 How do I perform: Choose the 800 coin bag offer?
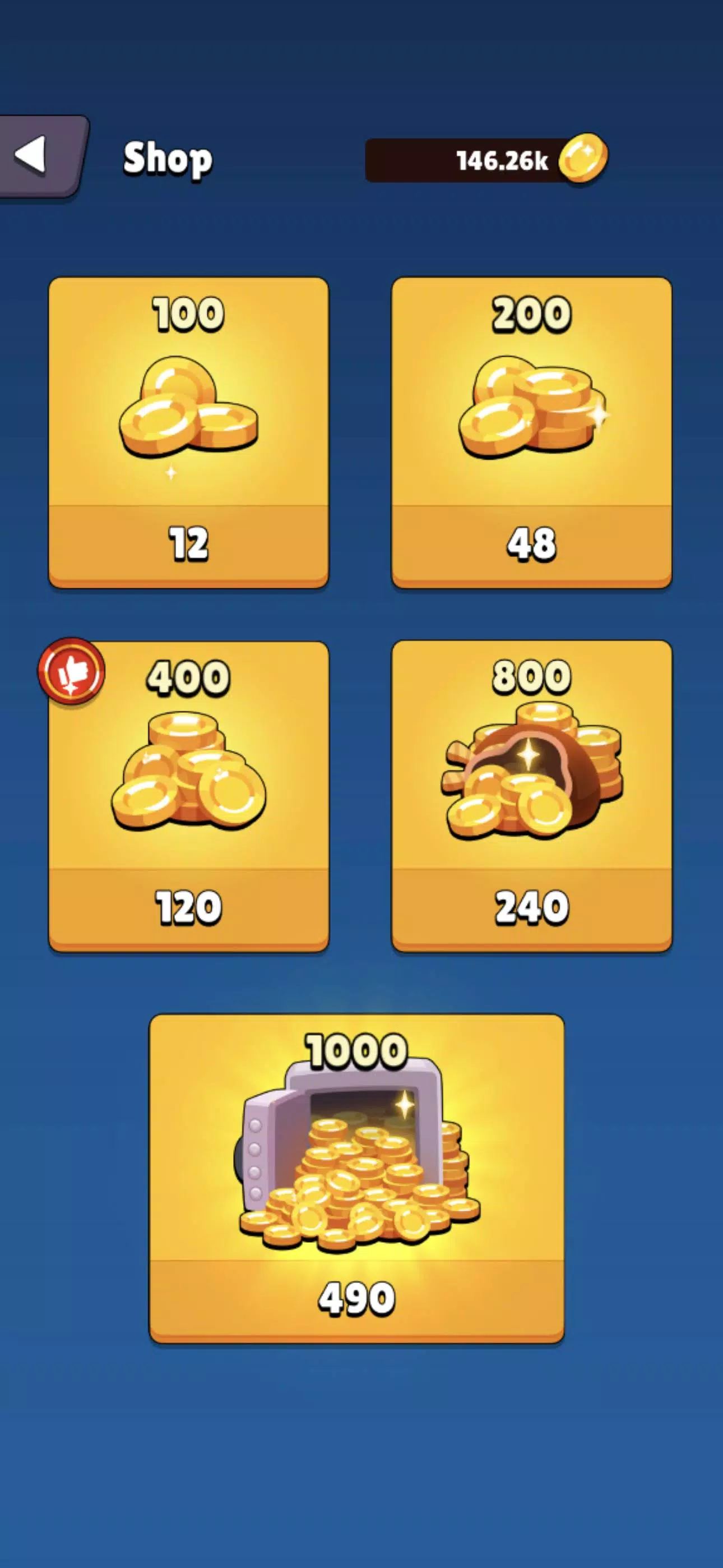pos(531,796)
